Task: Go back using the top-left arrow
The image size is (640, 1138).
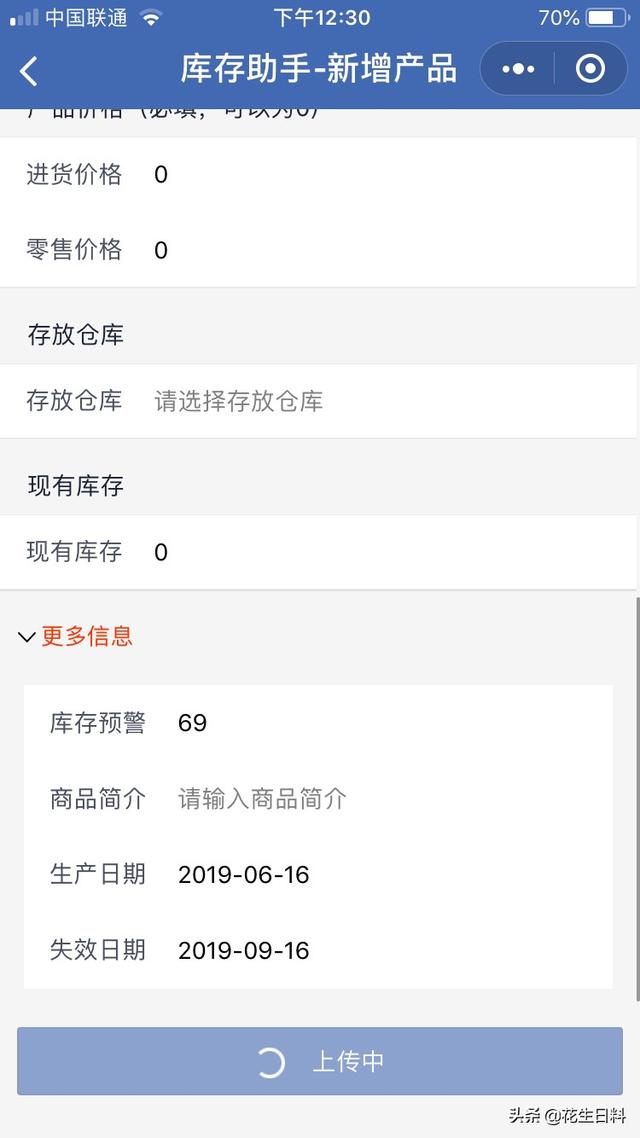Action: (29, 70)
